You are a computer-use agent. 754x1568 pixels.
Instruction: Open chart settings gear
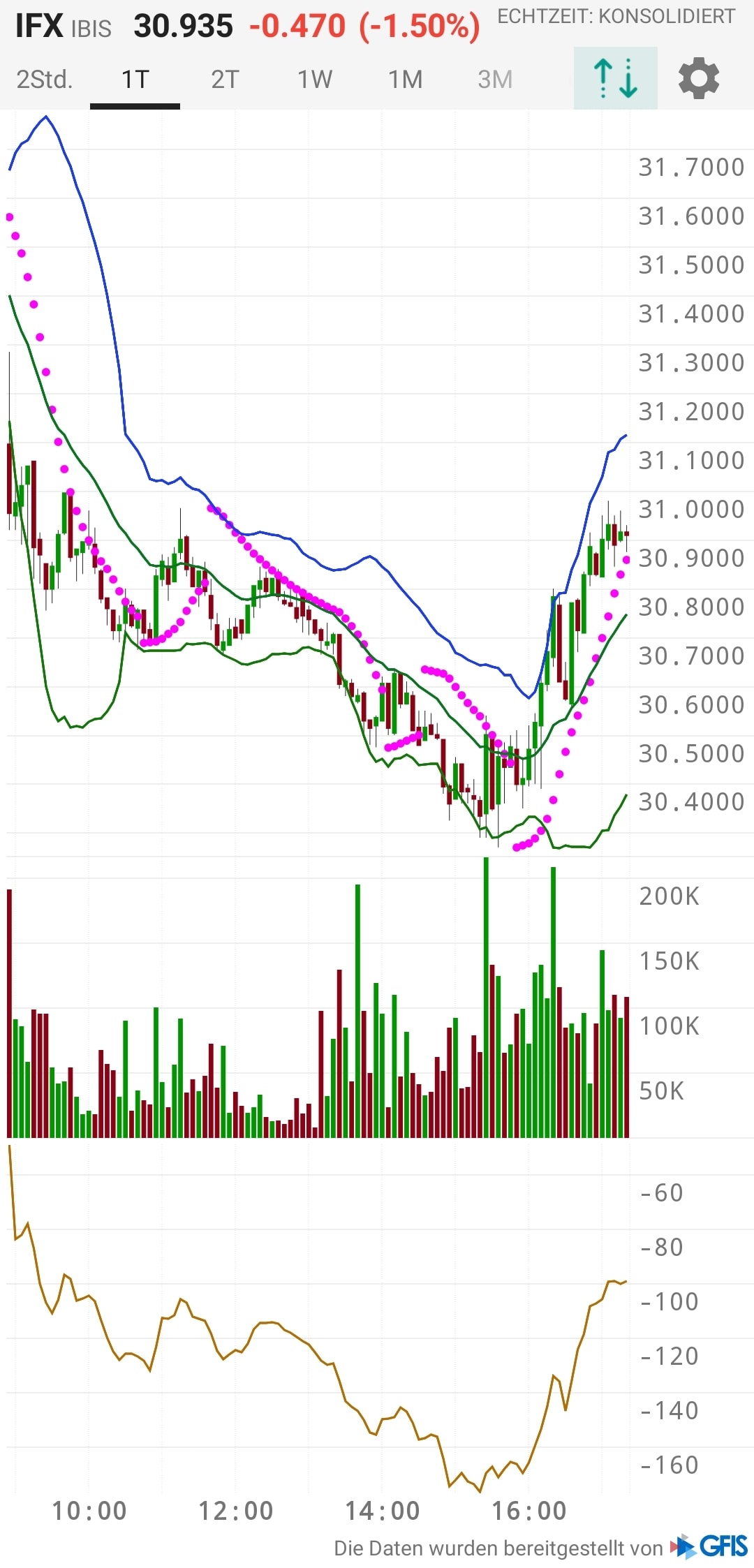tap(699, 78)
